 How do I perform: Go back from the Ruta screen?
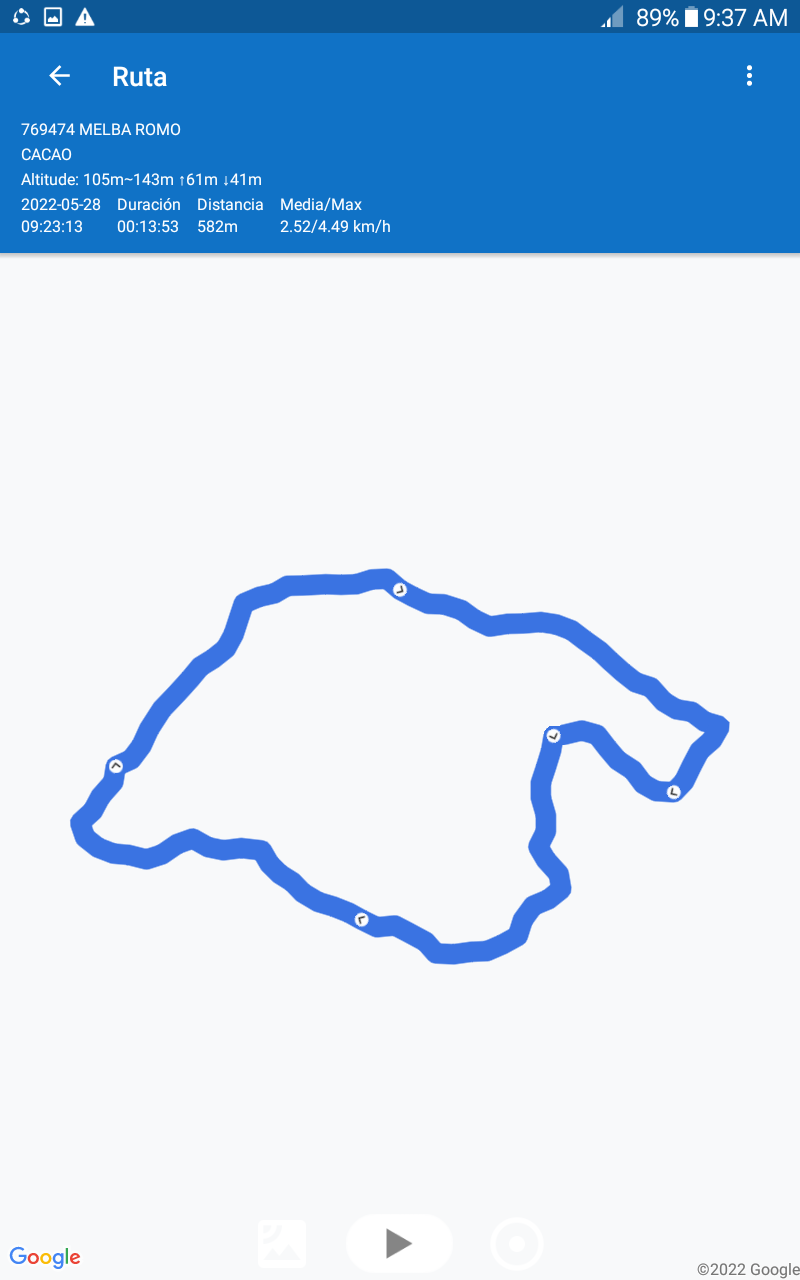coord(59,76)
